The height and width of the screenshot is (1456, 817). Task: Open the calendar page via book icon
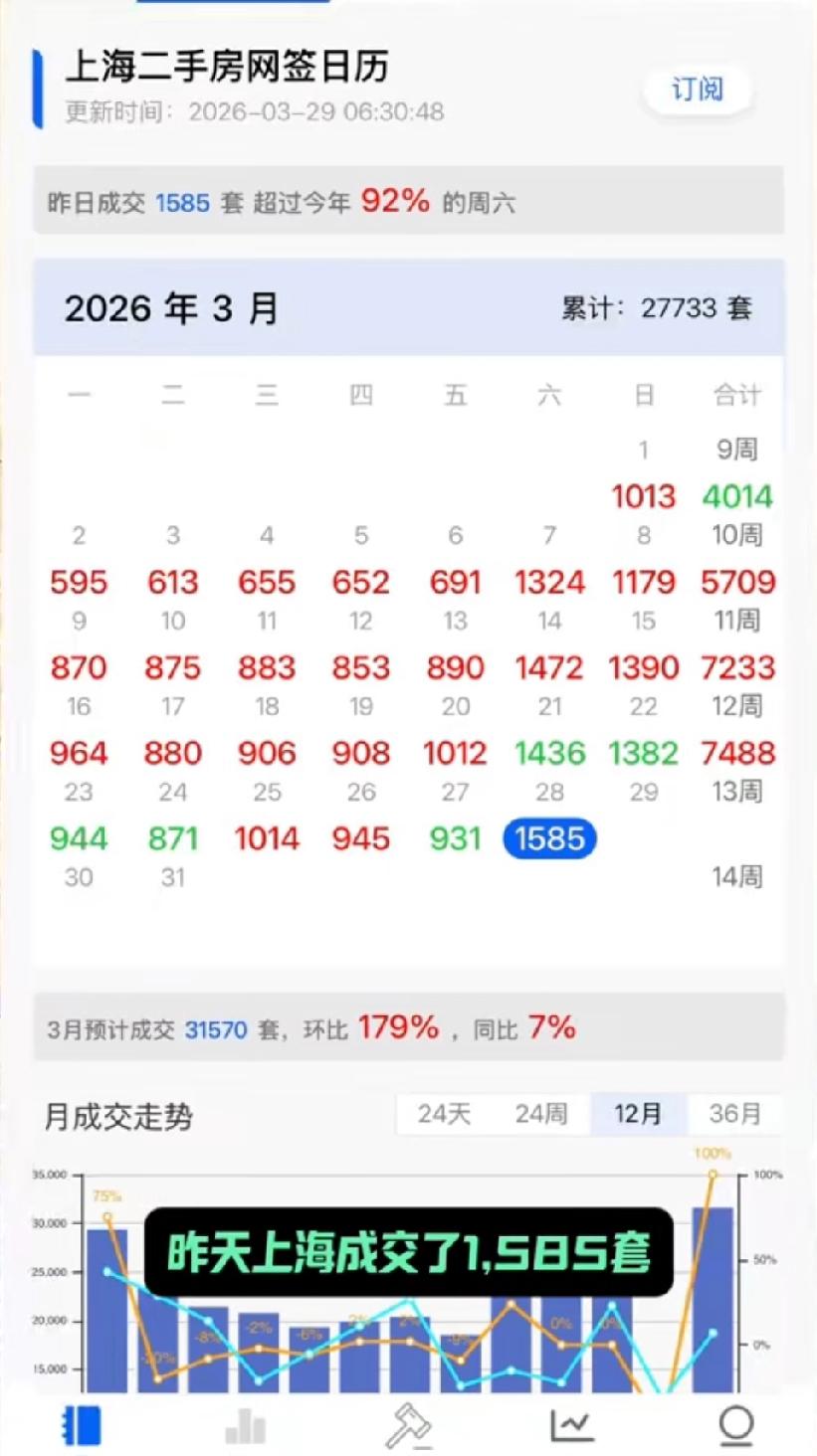coord(82,1424)
